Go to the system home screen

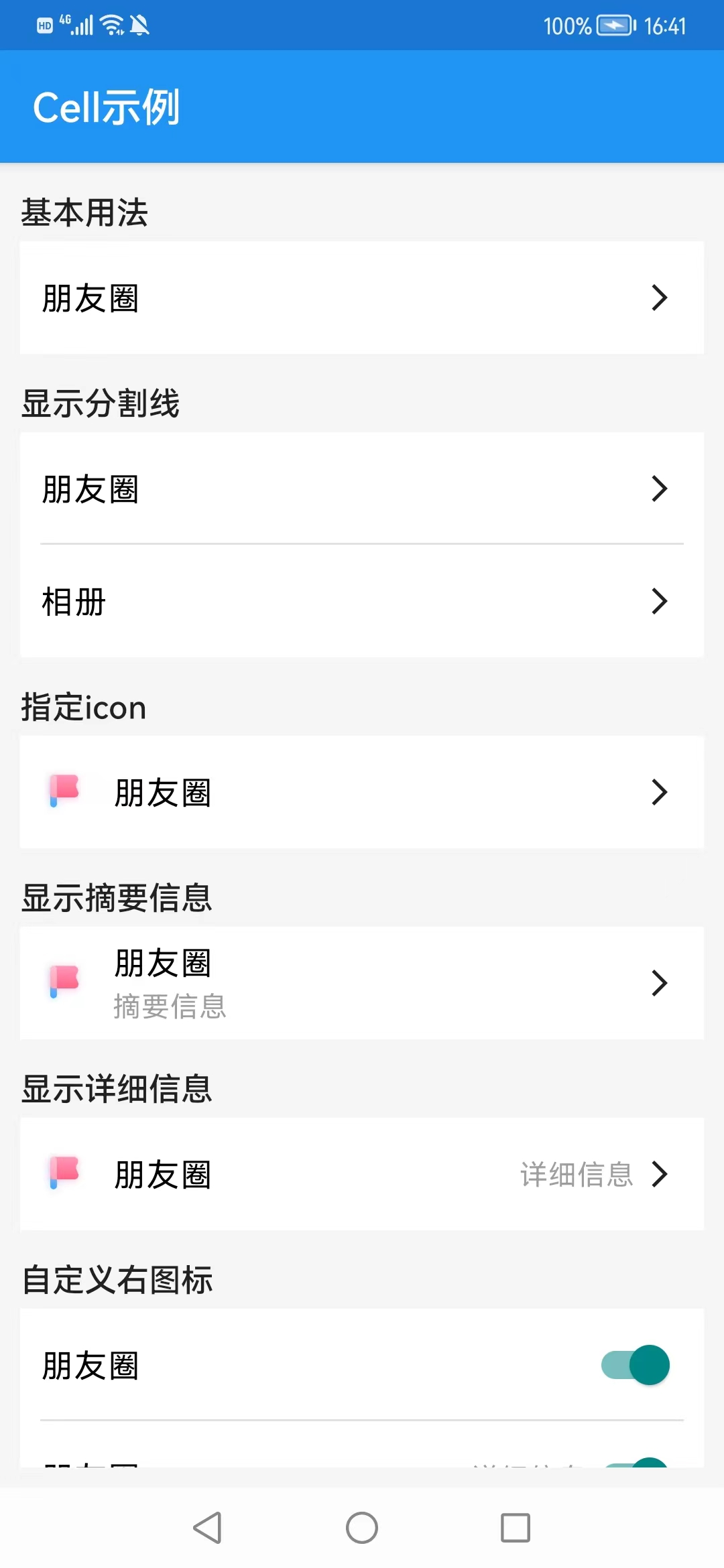click(x=362, y=1528)
